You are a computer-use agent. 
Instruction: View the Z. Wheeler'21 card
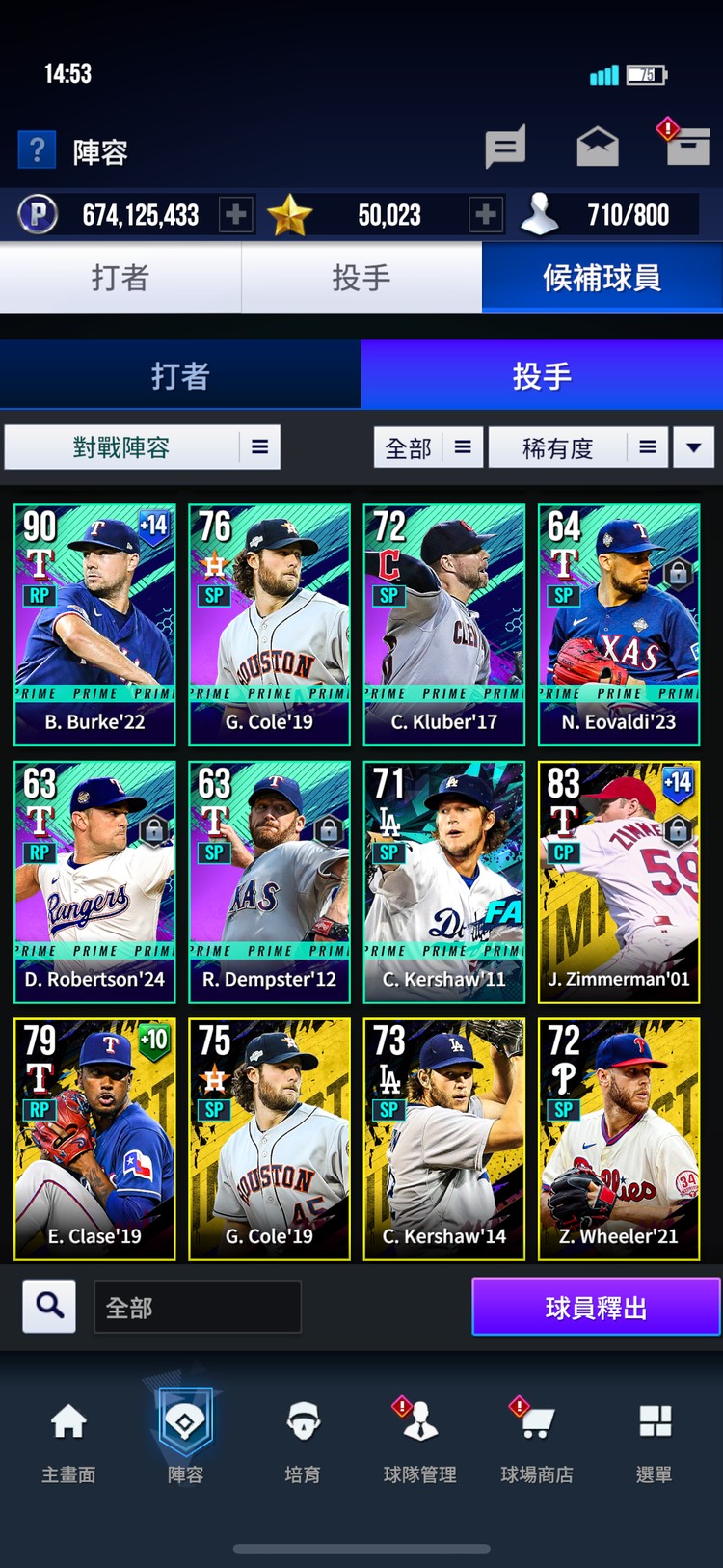pos(619,1139)
